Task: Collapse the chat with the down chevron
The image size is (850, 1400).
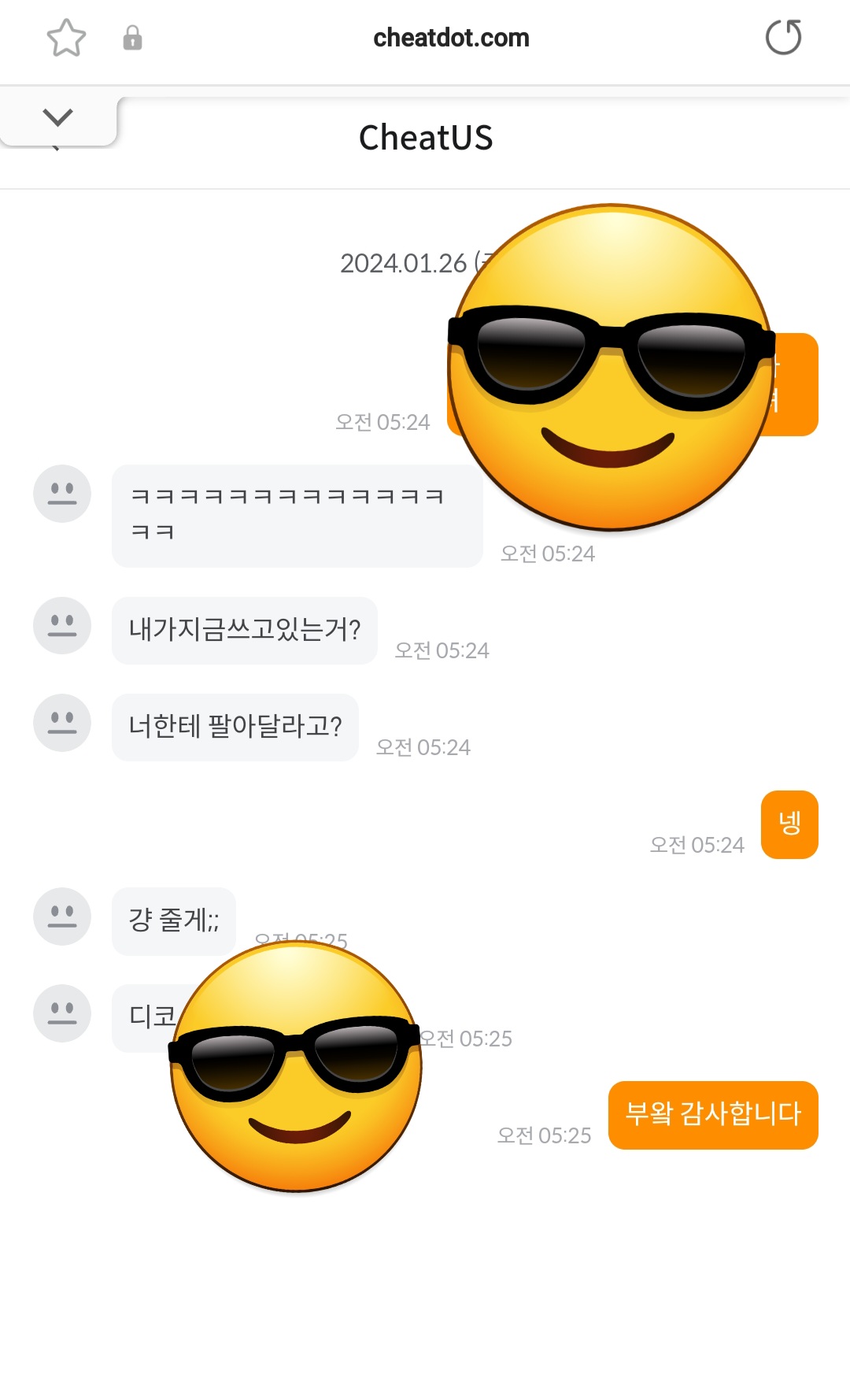Action: point(57,118)
